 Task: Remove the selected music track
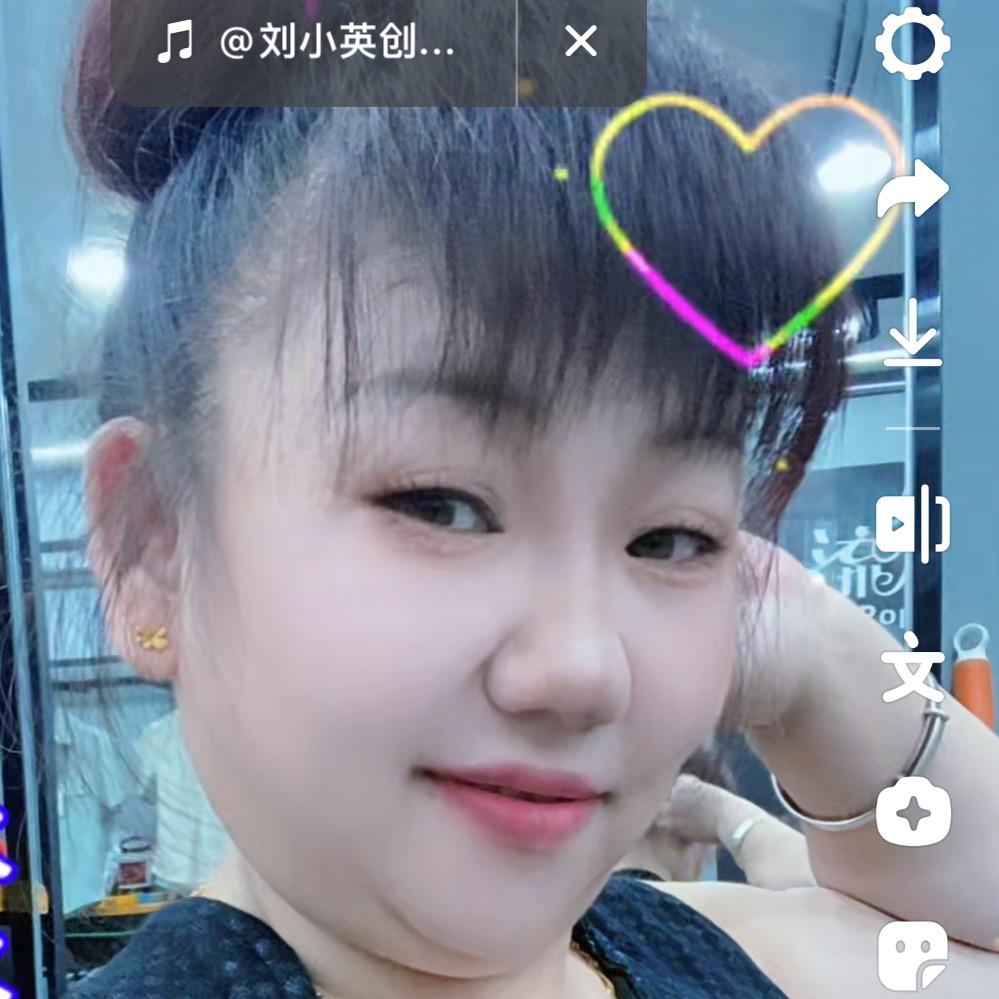coord(581,42)
